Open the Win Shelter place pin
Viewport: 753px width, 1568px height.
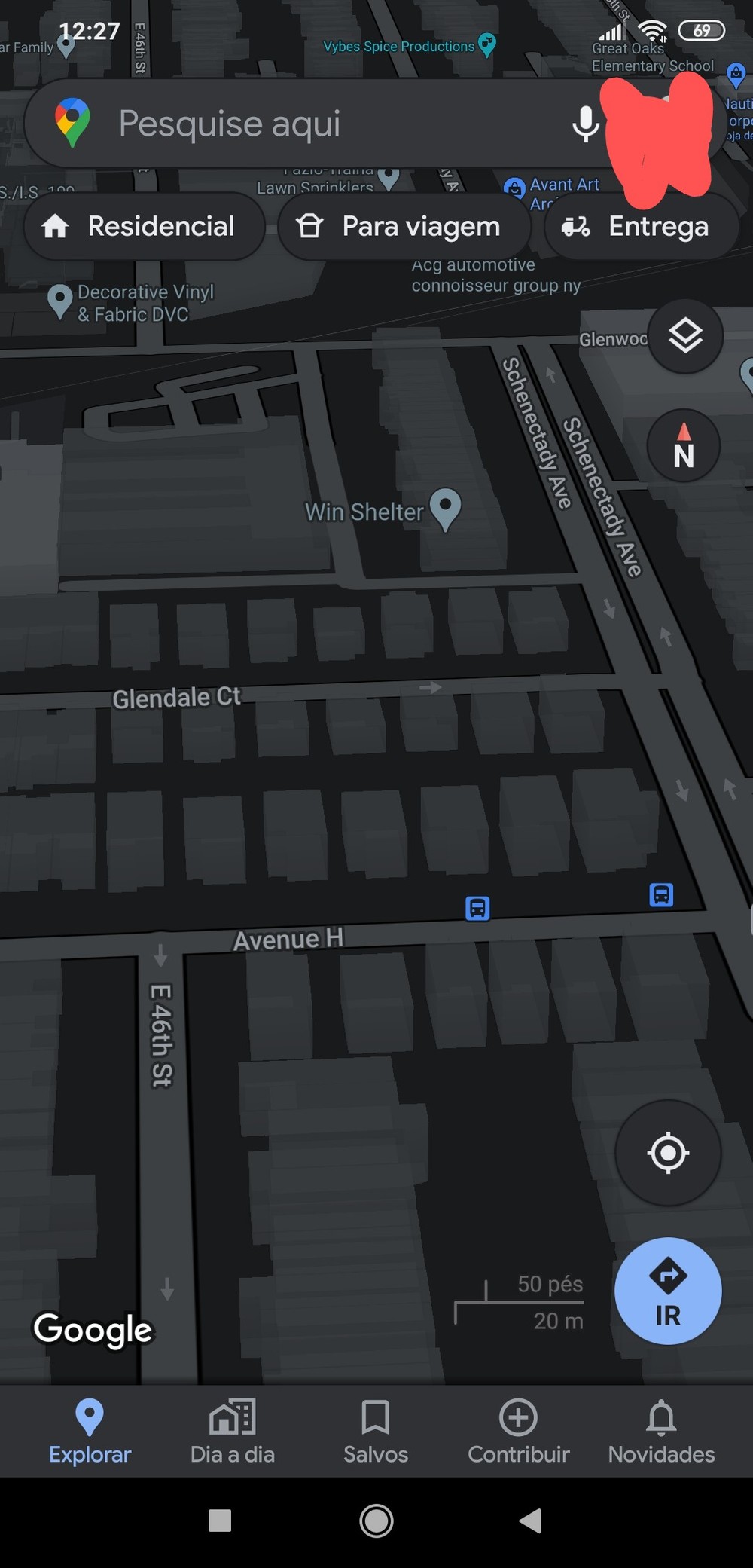click(445, 509)
